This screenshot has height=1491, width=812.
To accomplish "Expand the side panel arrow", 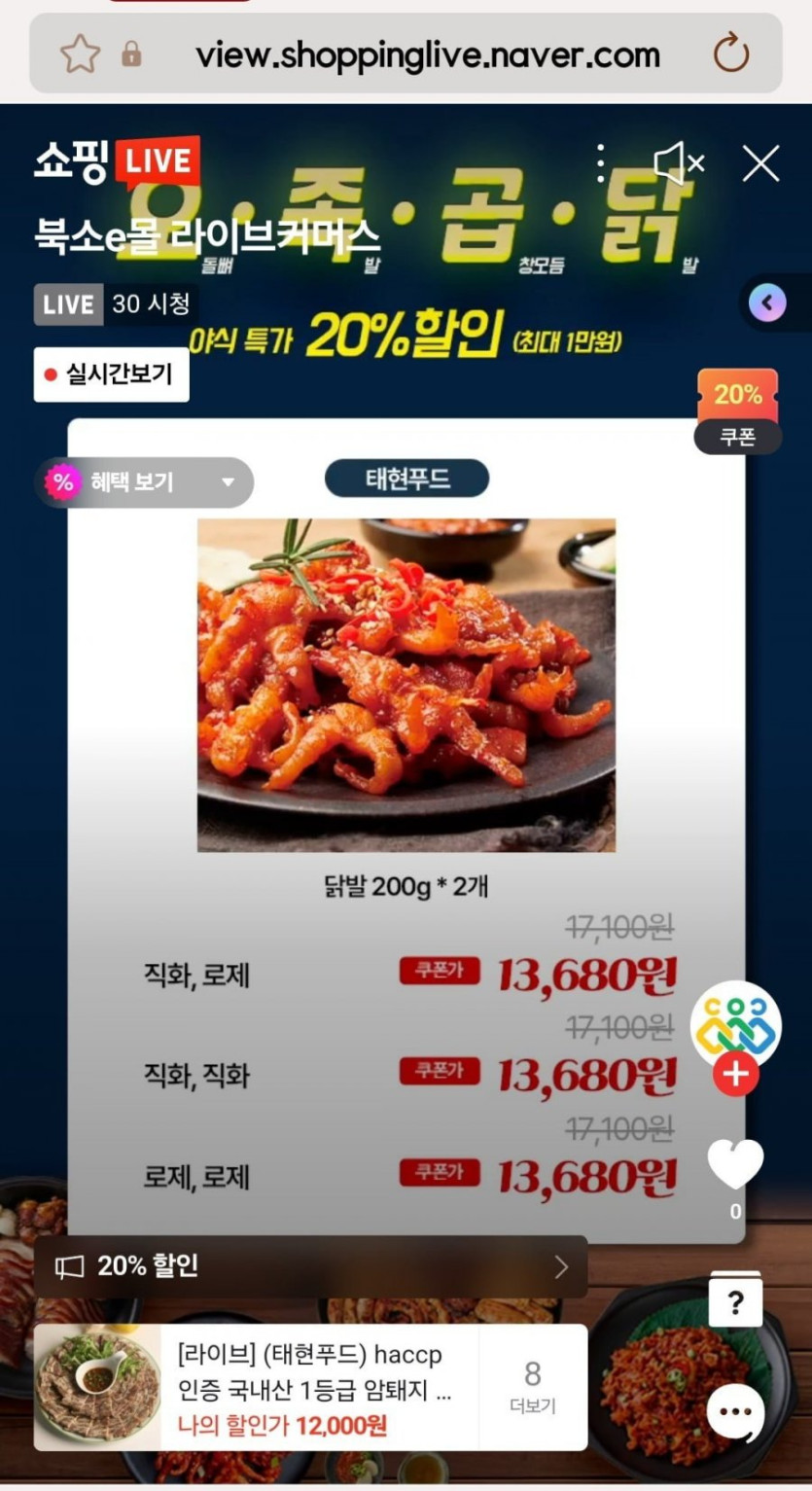I will coord(767,302).
